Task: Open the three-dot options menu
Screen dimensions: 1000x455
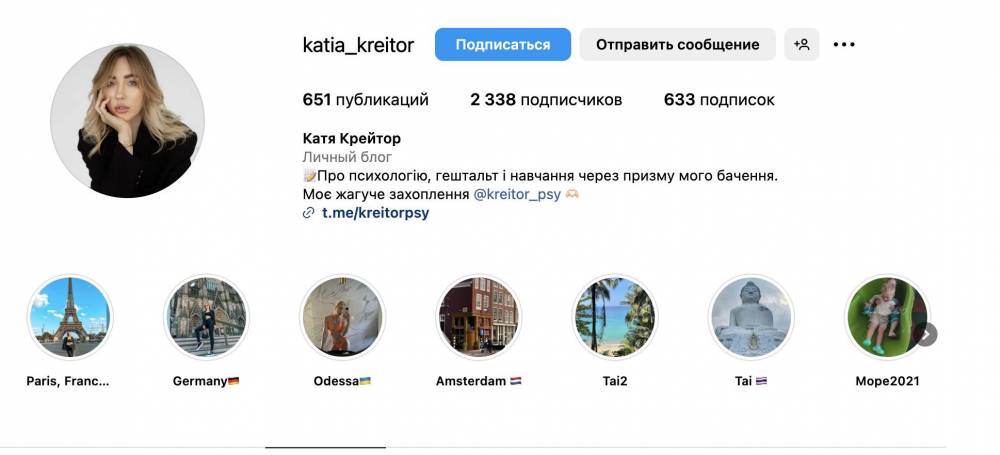Action: click(844, 45)
